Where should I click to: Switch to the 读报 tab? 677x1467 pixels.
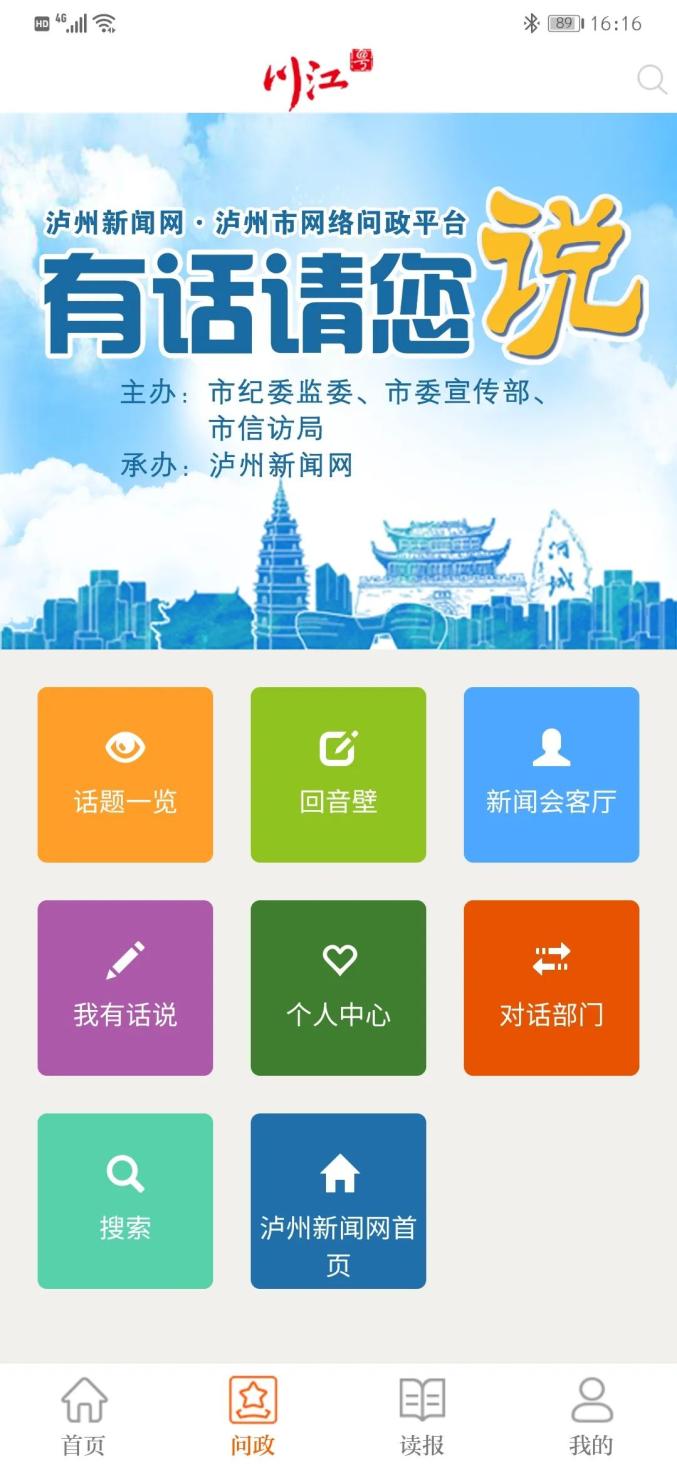click(x=422, y=1415)
